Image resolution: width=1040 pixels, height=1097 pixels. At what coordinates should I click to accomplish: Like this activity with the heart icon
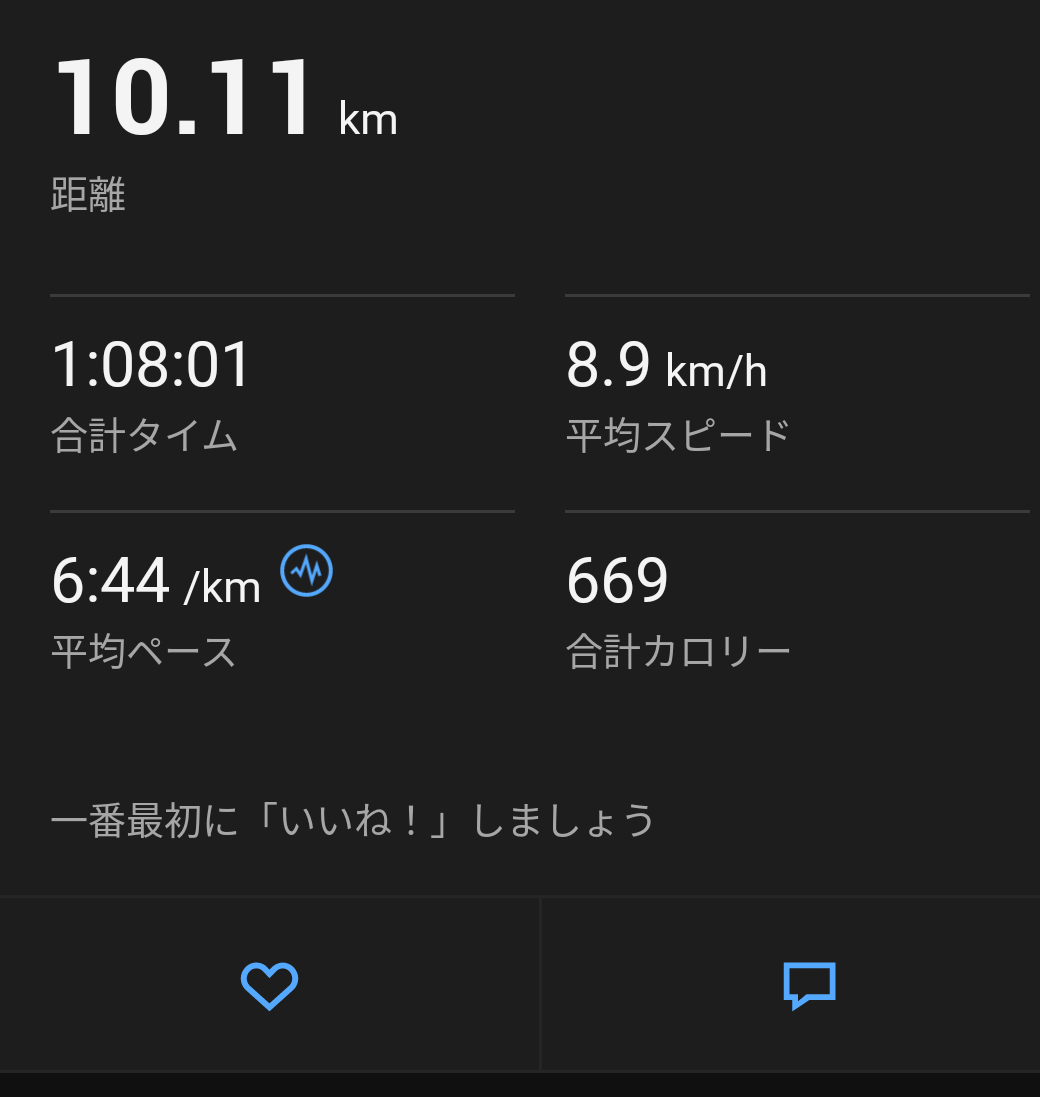(269, 986)
